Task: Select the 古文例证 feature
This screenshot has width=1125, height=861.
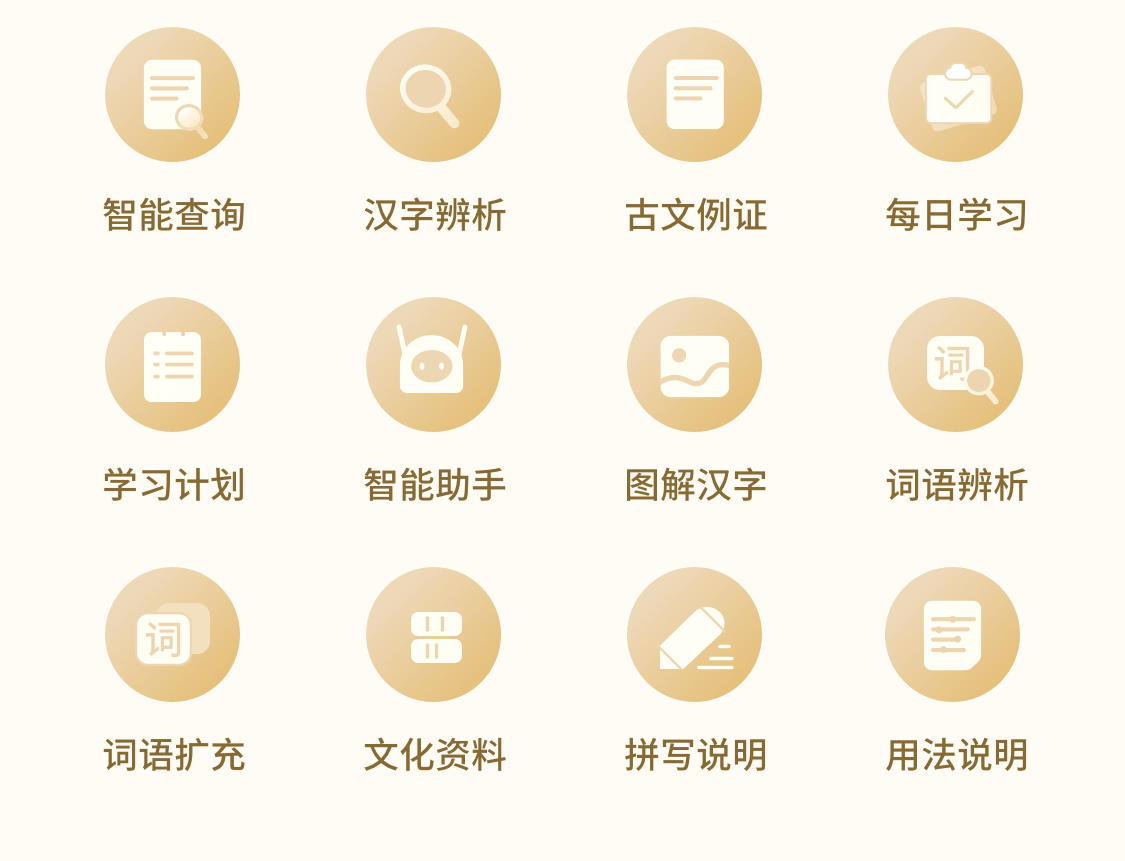Action: (x=694, y=95)
